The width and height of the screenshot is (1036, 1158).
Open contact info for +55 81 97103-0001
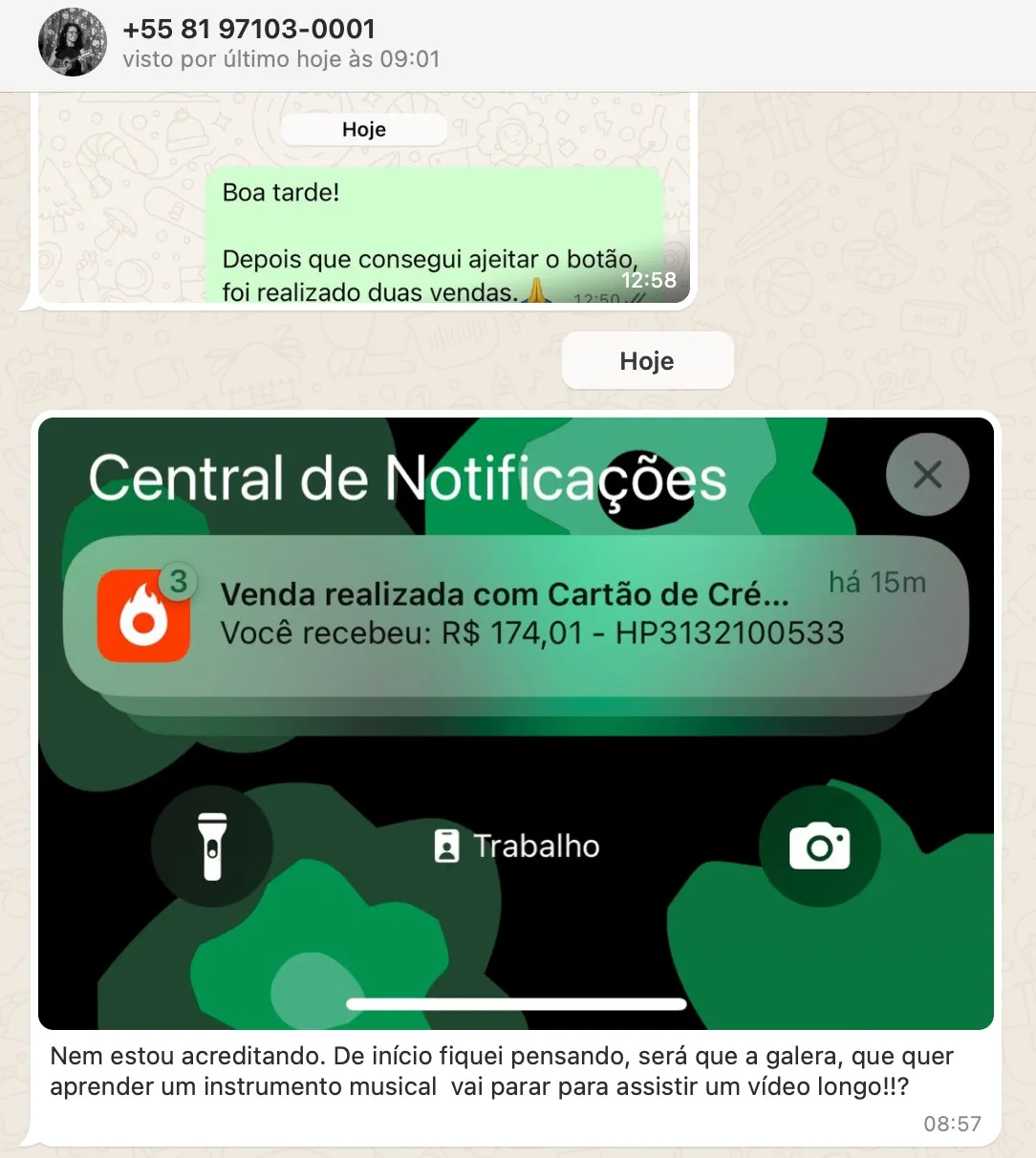pyautogui.click(x=249, y=30)
